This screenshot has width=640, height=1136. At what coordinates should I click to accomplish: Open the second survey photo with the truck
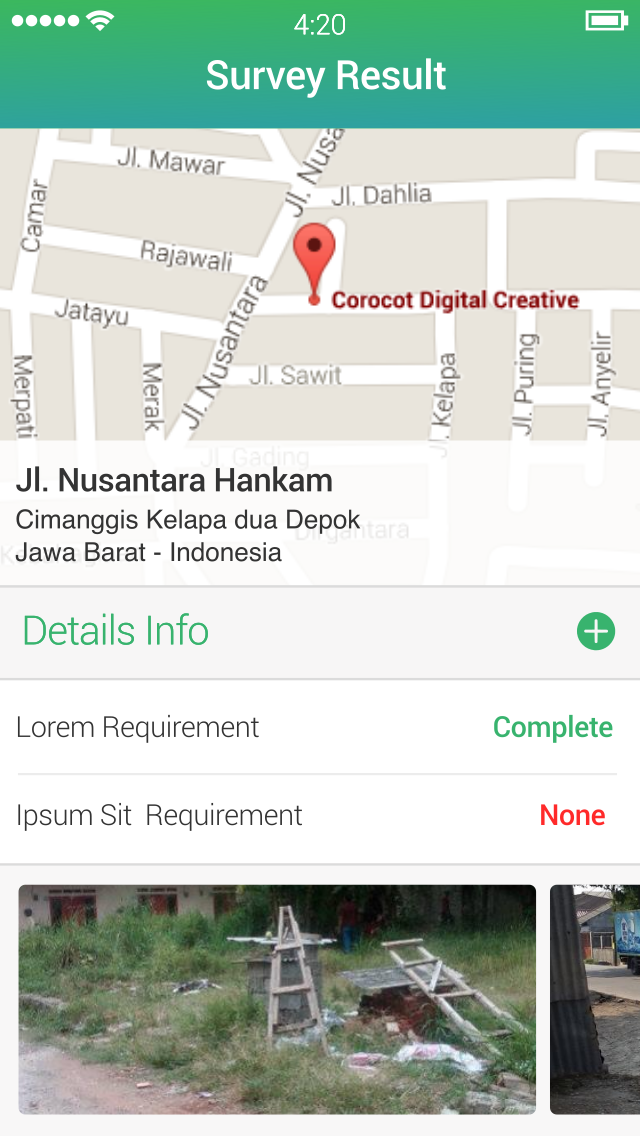click(596, 999)
